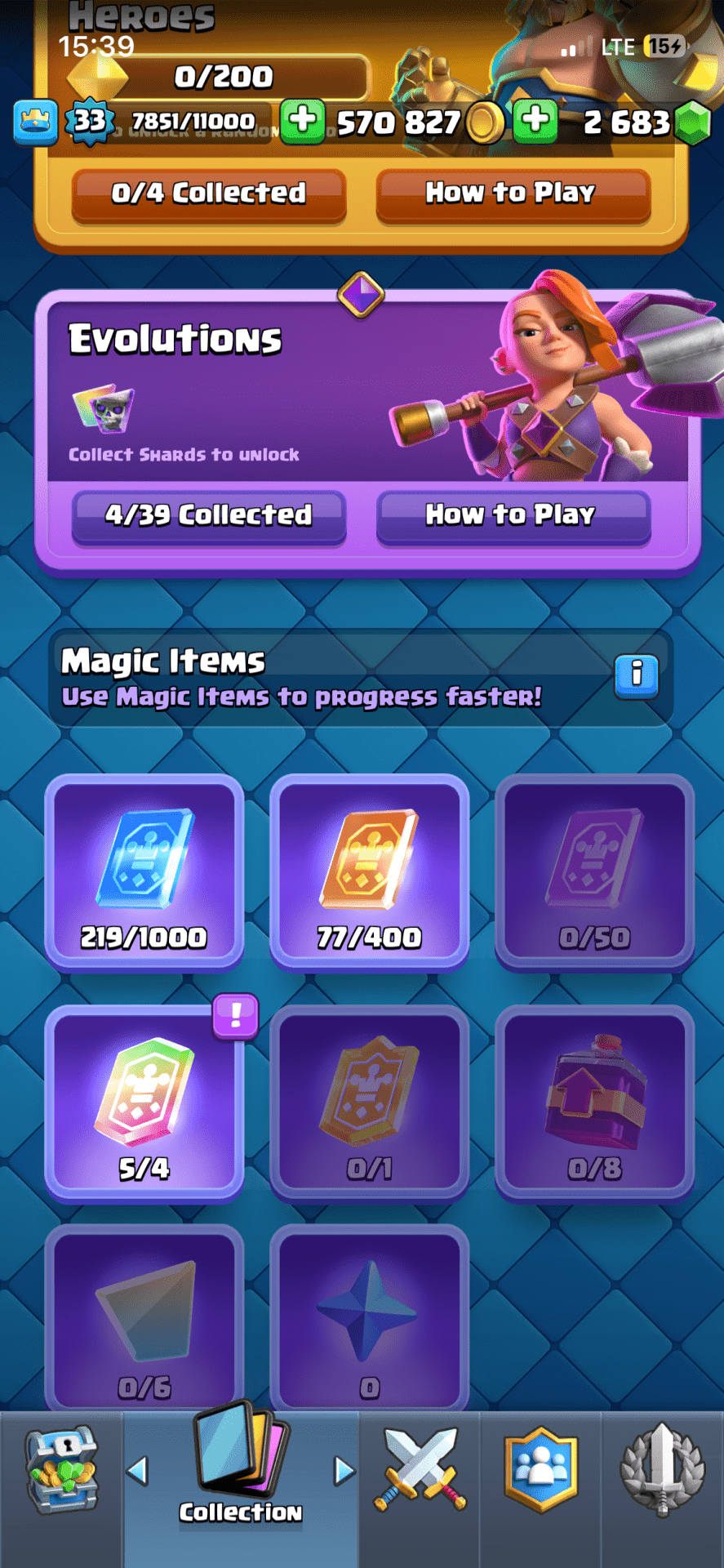Open the rainbow wild card 5/4
This screenshot has width=724, height=1568.
point(144,1102)
